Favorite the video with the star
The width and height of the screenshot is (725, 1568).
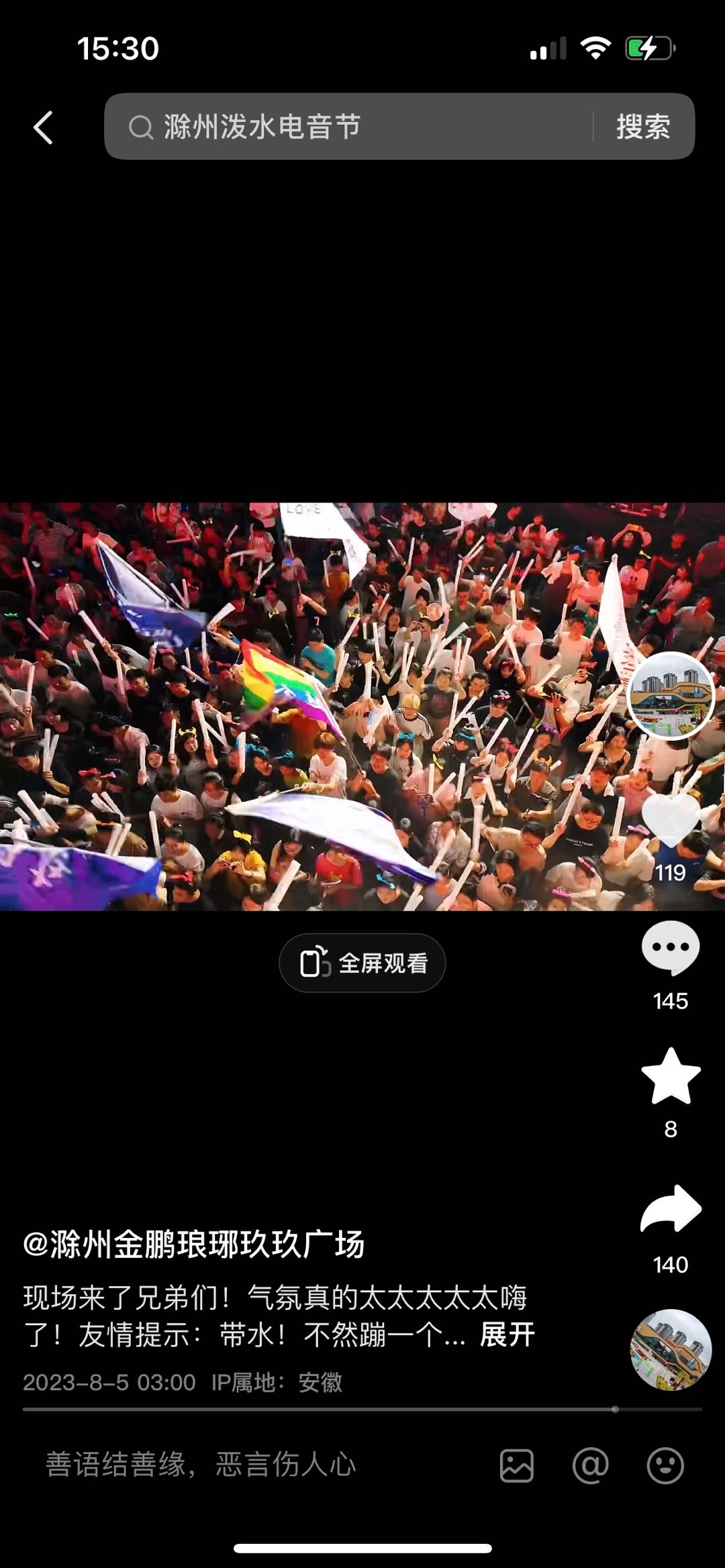click(670, 1077)
